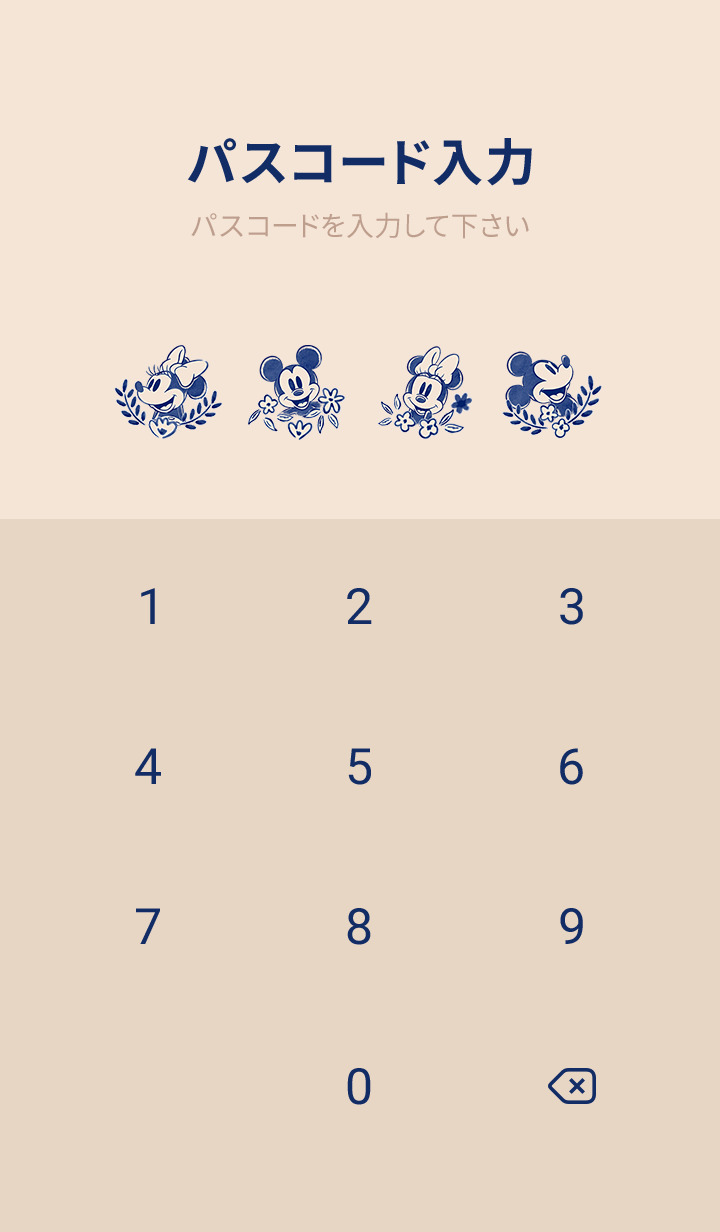Enter digit 7 for the passcode
This screenshot has height=1232, width=720.
[148, 927]
